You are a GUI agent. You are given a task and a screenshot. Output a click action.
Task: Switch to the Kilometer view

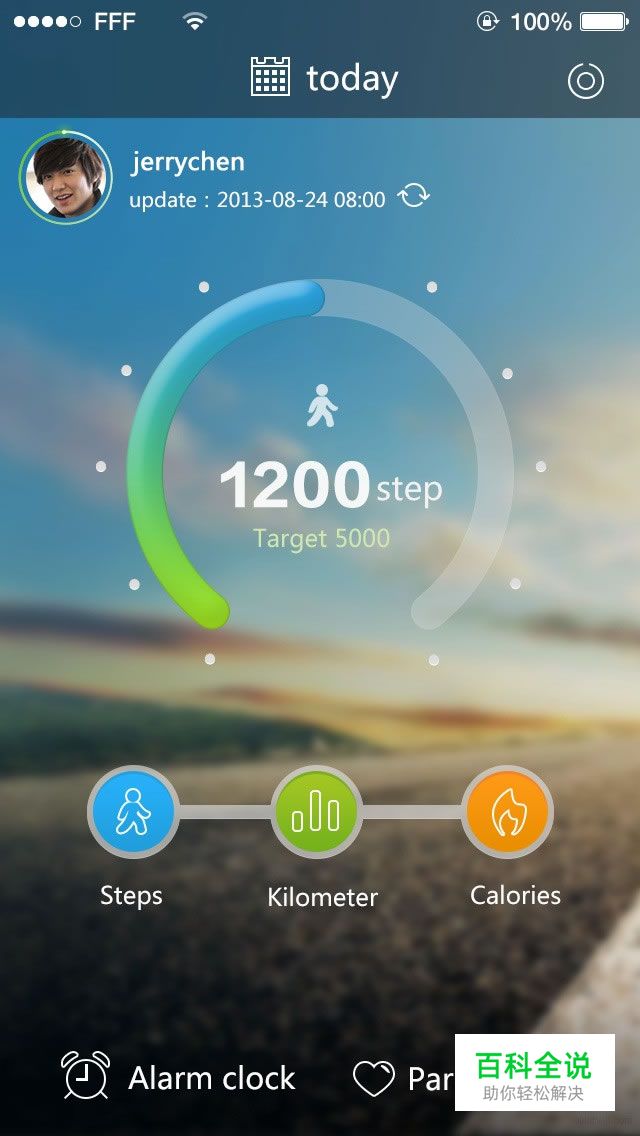coord(316,812)
